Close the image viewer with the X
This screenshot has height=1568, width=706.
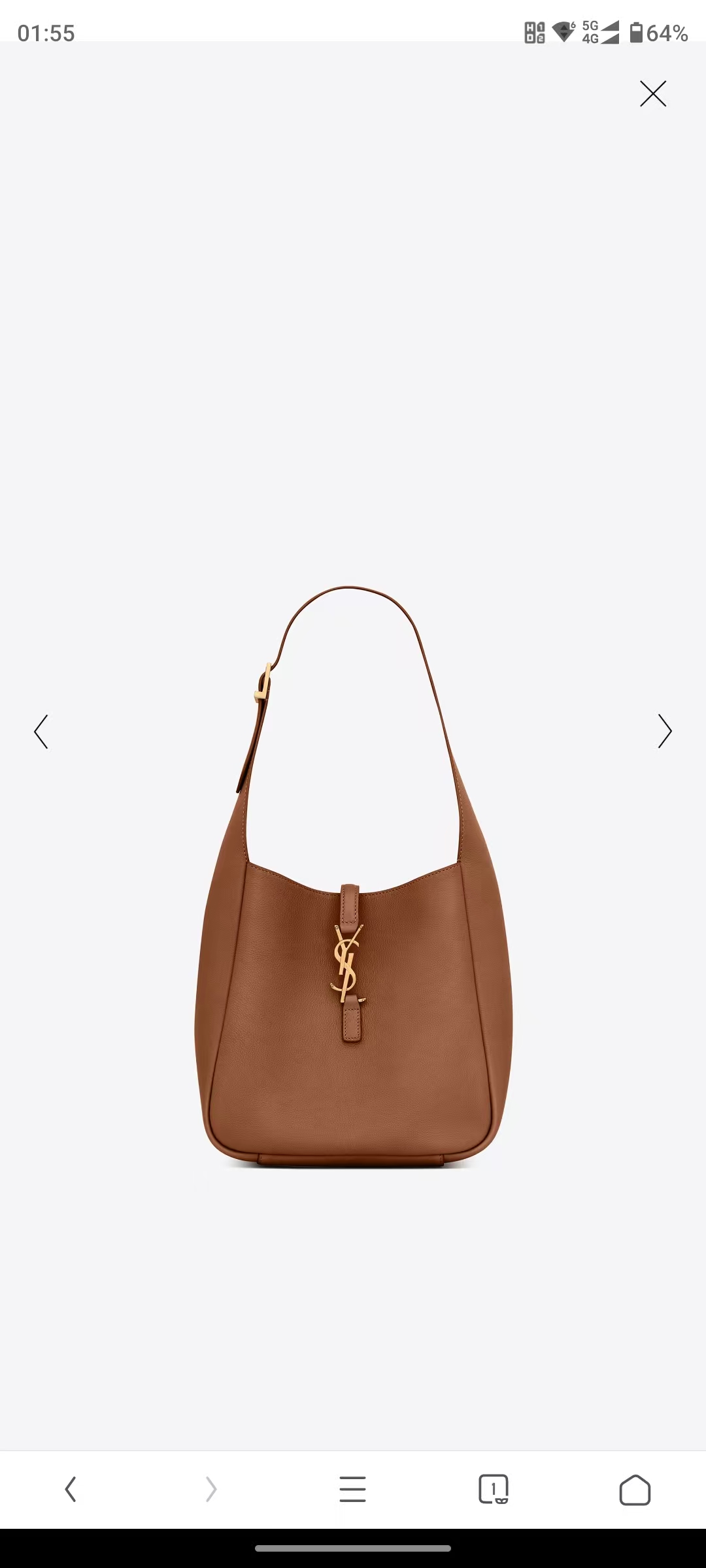pyautogui.click(x=652, y=93)
